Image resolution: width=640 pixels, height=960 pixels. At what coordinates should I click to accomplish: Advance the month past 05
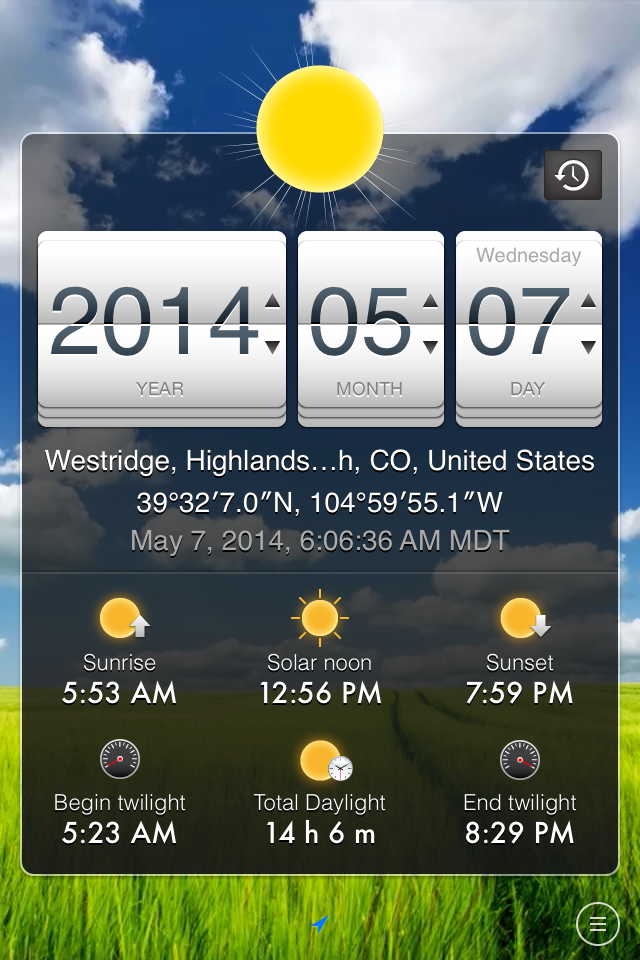click(x=430, y=301)
